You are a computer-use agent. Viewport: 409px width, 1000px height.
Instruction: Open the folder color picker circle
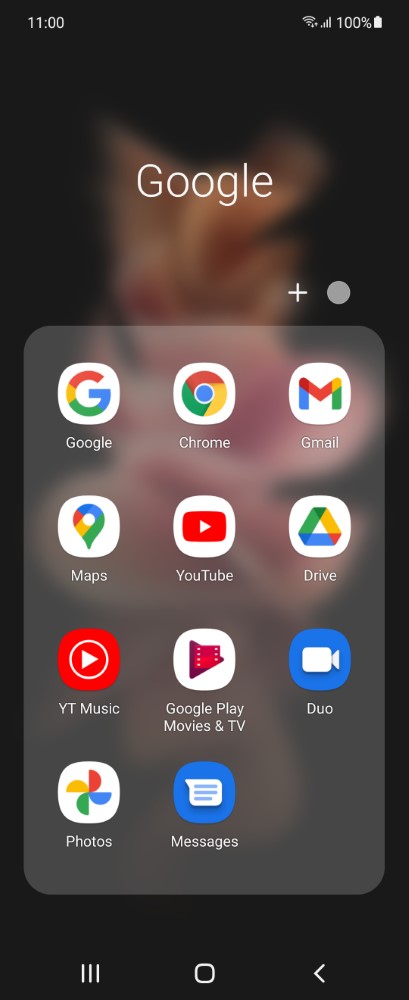338,293
